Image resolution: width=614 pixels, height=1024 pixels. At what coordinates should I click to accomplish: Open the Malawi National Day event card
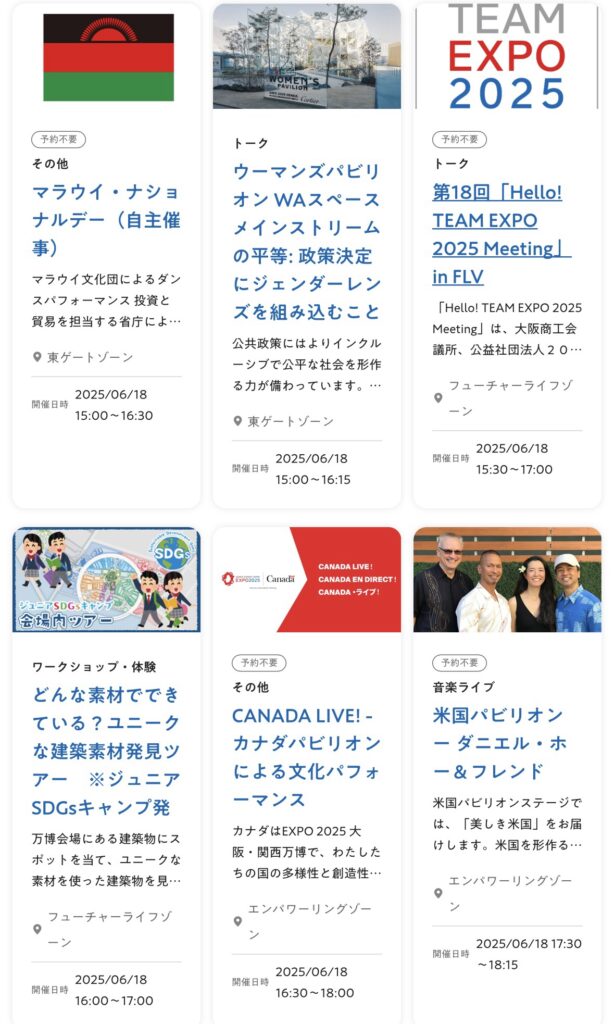click(x=106, y=219)
